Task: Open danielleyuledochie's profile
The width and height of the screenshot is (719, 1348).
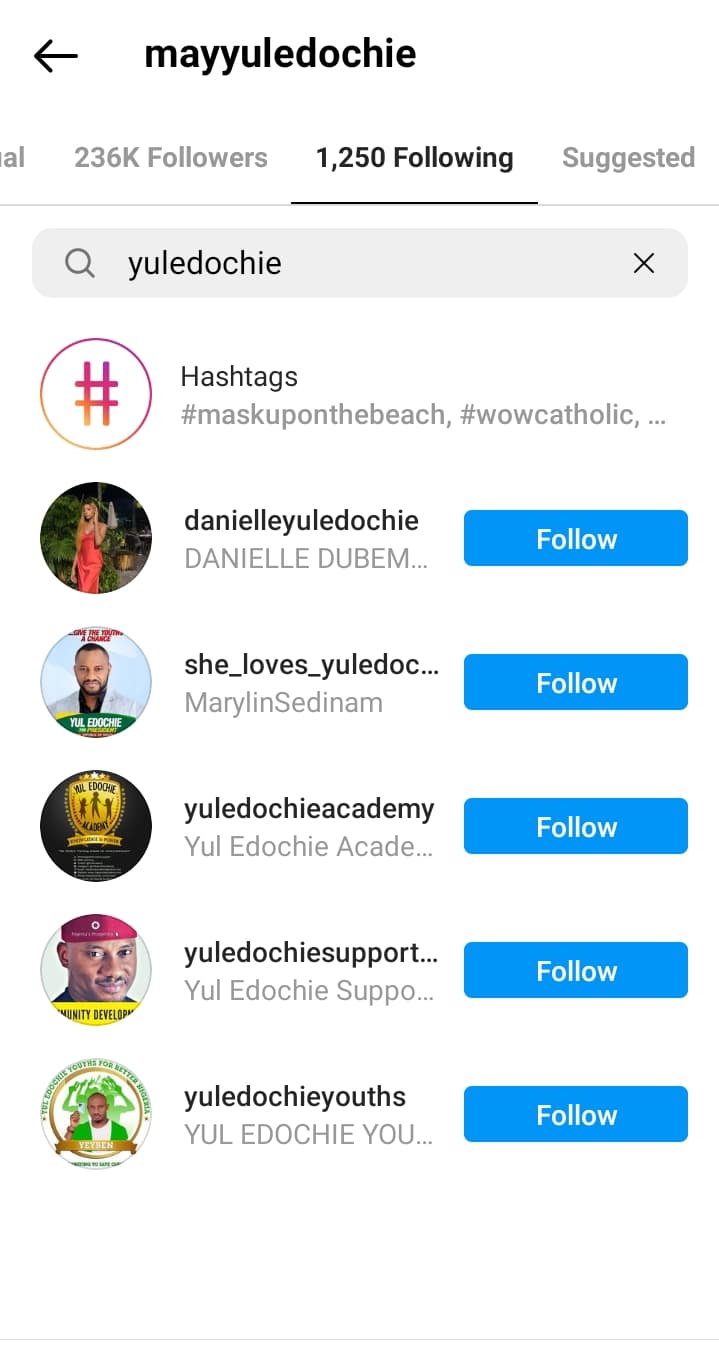Action: pyautogui.click(x=301, y=521)
